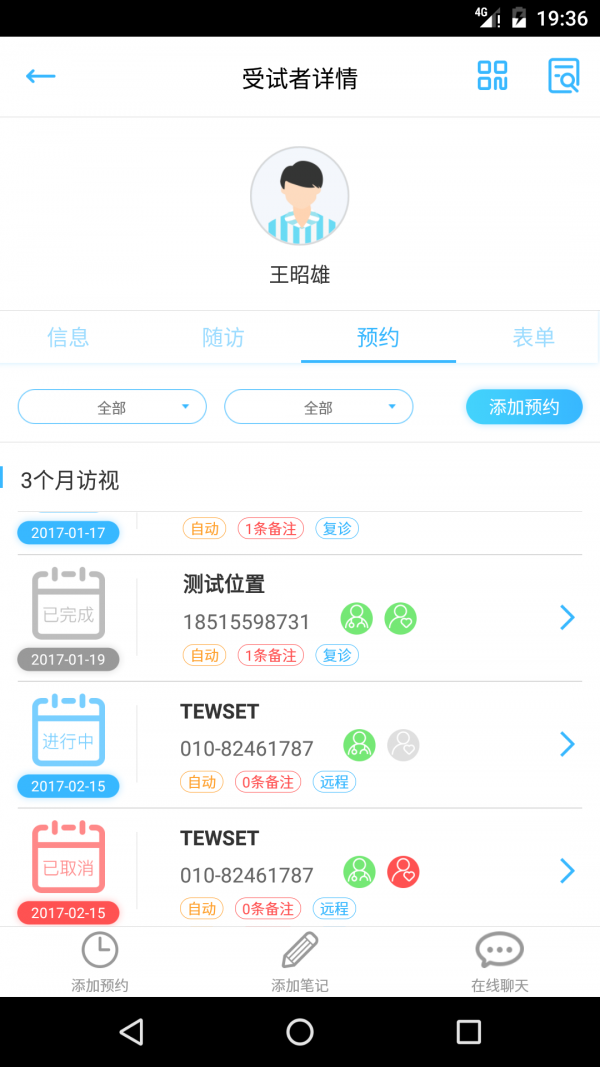This screenshot has height=1067, width=600.
Task: Switch to the 表单 tab
Action: pos(533,337)
